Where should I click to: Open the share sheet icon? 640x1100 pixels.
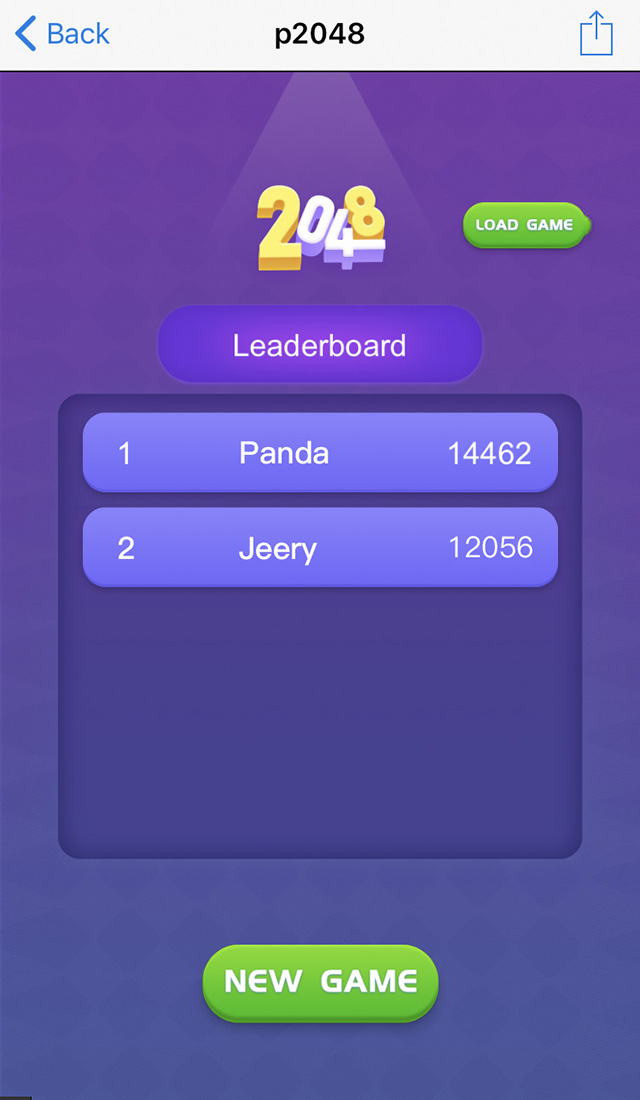(x=596, y=34)
